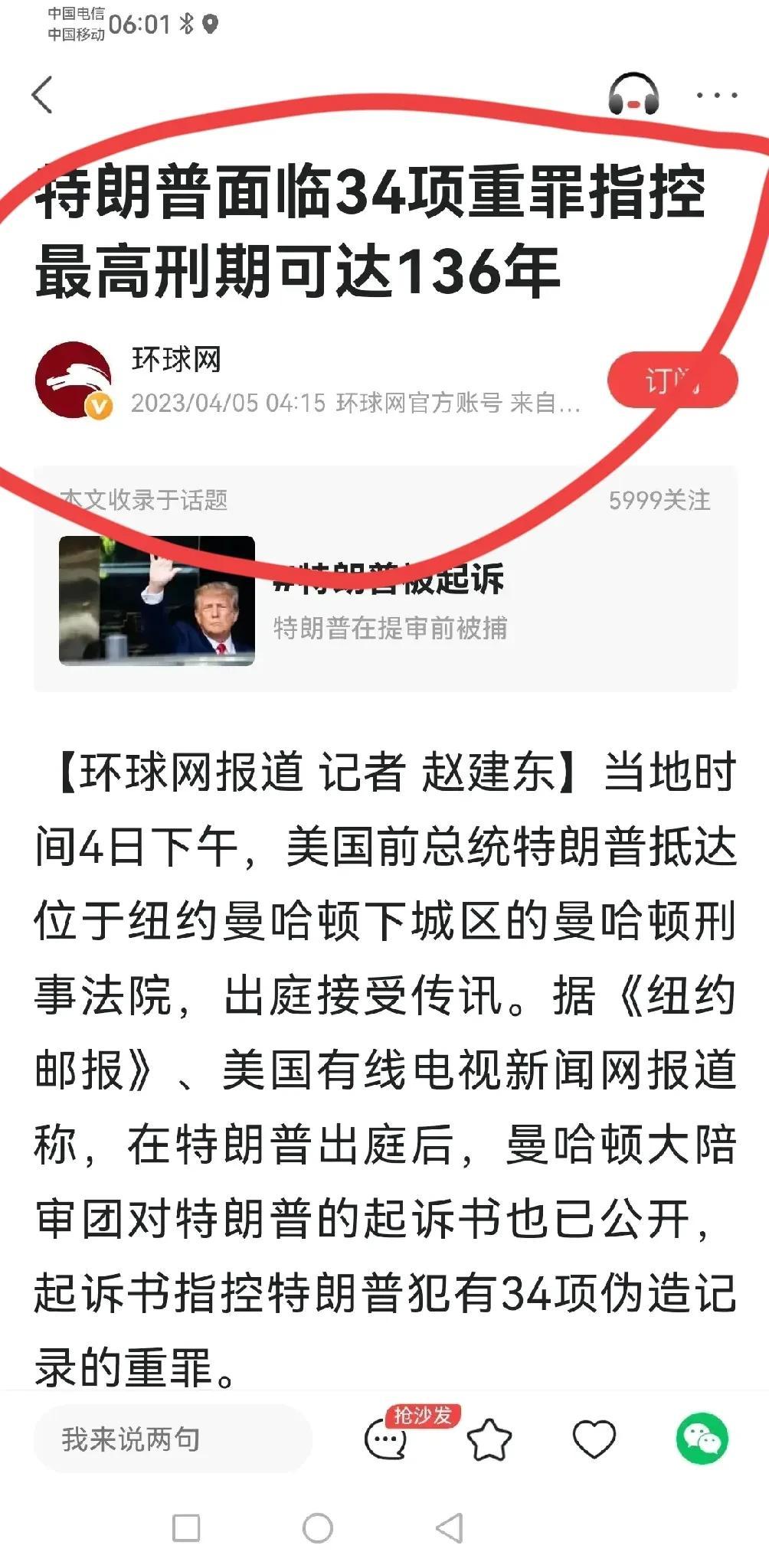Viewport: 769px width, 1568px height.
Task: Tap the 我来说两句 comment field
Action: (x=172, y=1439)
